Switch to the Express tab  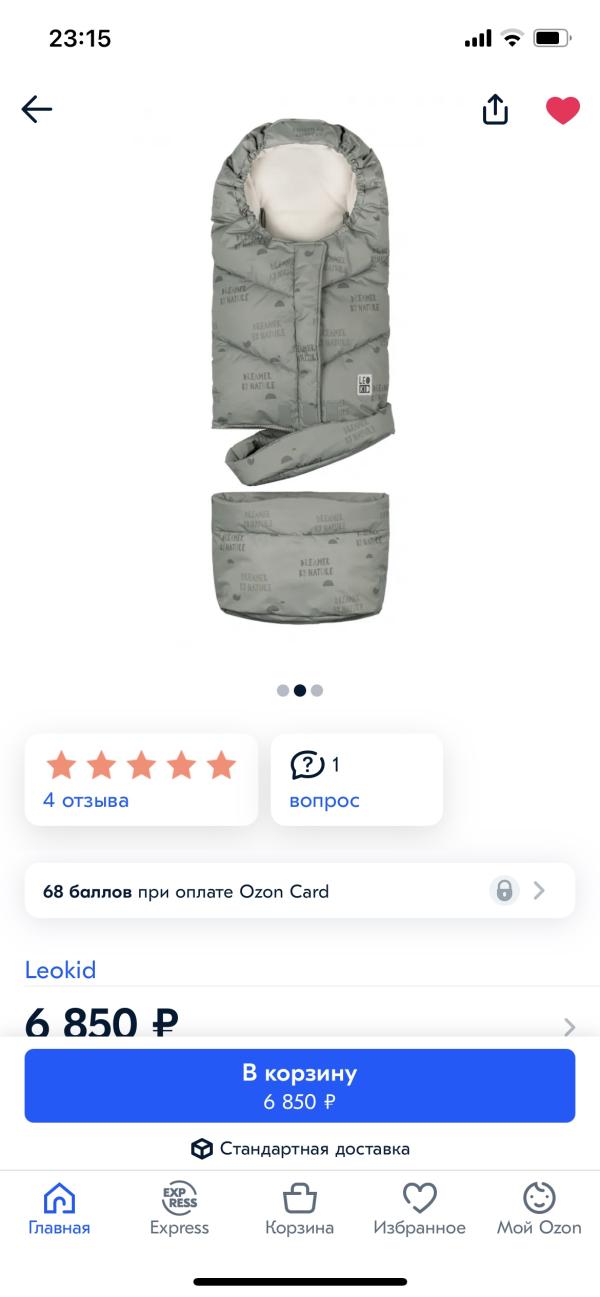point(179,1208)
